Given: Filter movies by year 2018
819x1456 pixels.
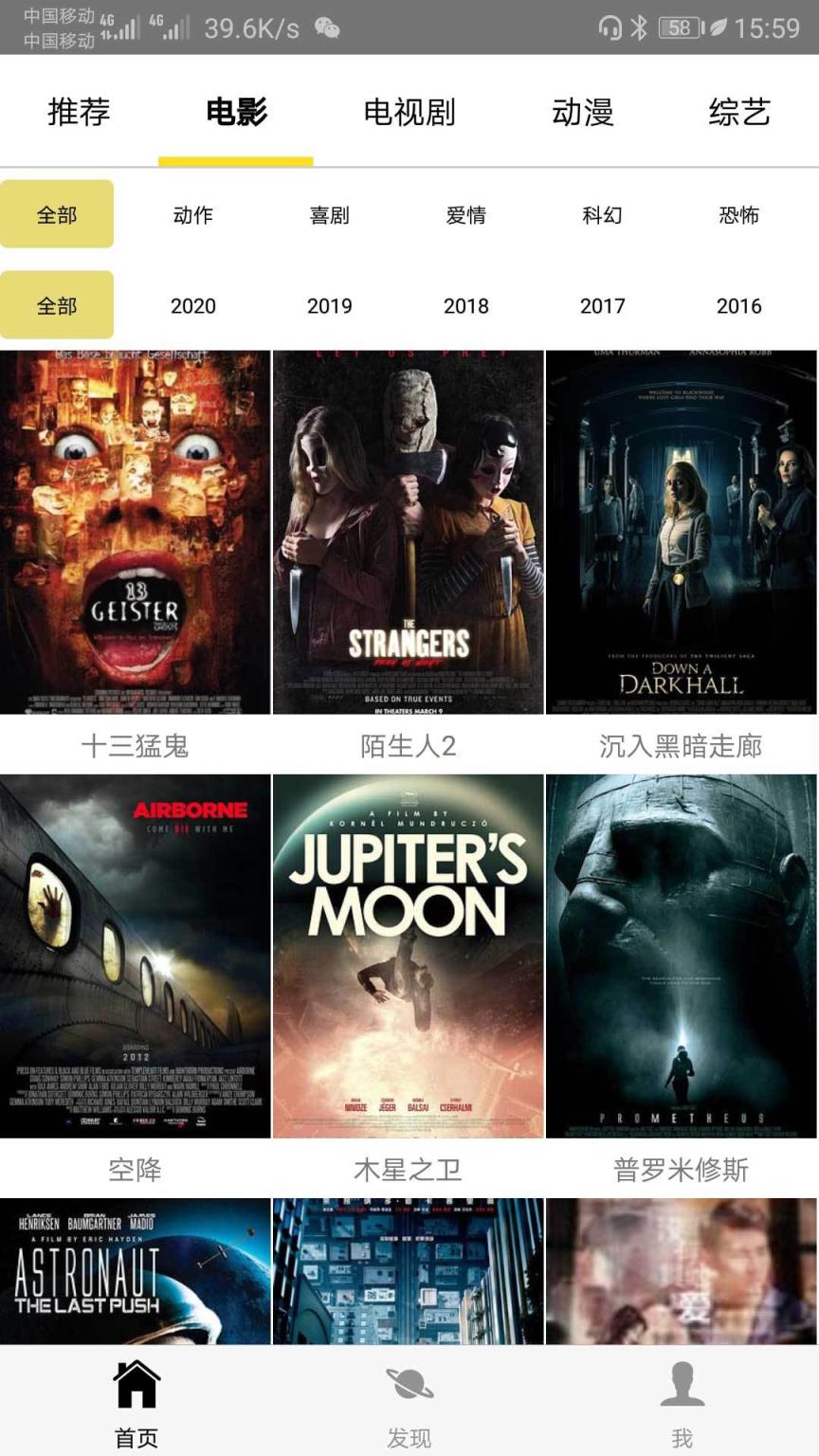Looking at the screenshot, I should pyautogui.click(x=465, y=305).
